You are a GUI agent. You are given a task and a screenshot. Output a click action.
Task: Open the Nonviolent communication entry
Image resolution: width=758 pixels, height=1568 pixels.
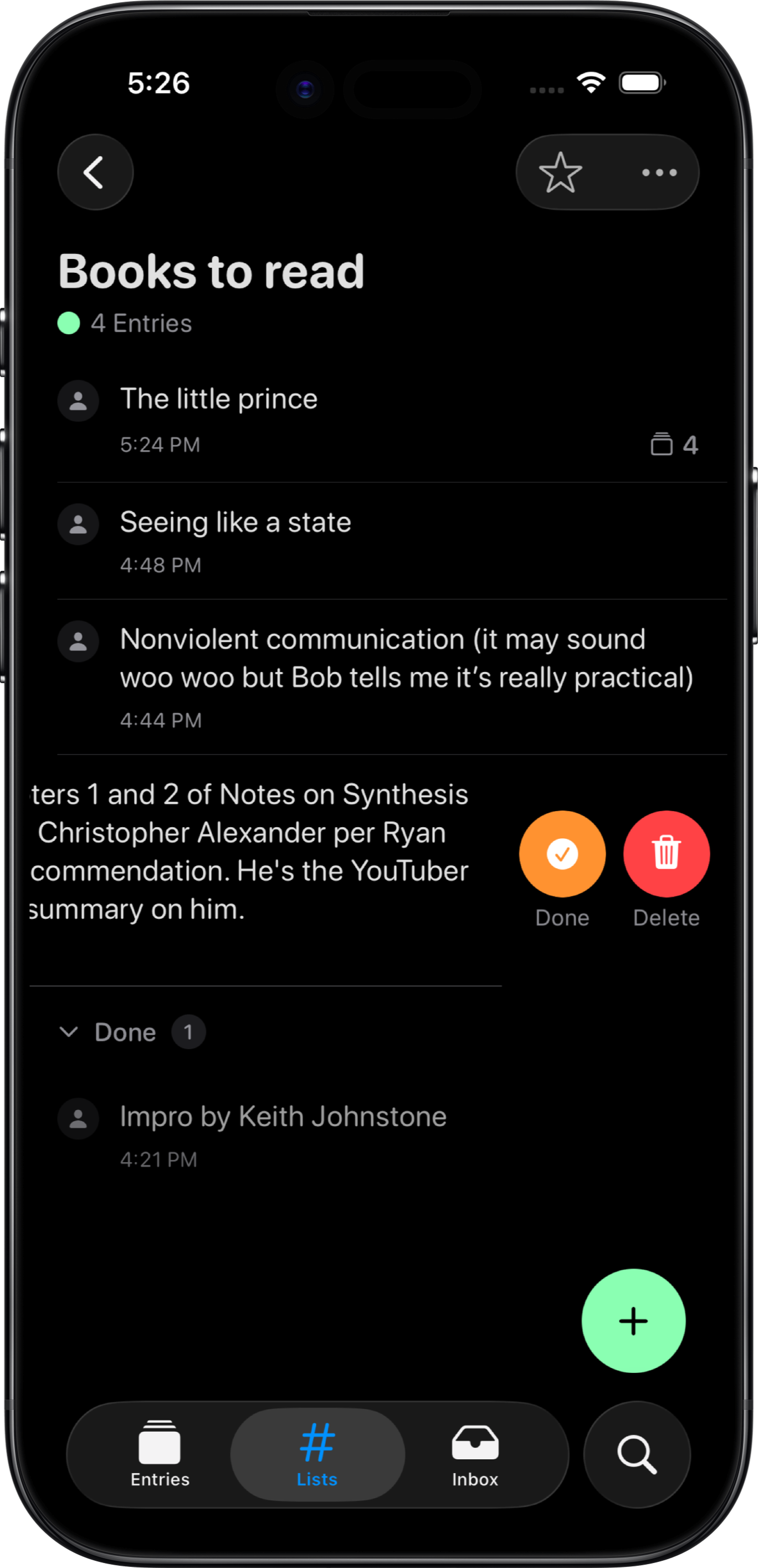406,658
